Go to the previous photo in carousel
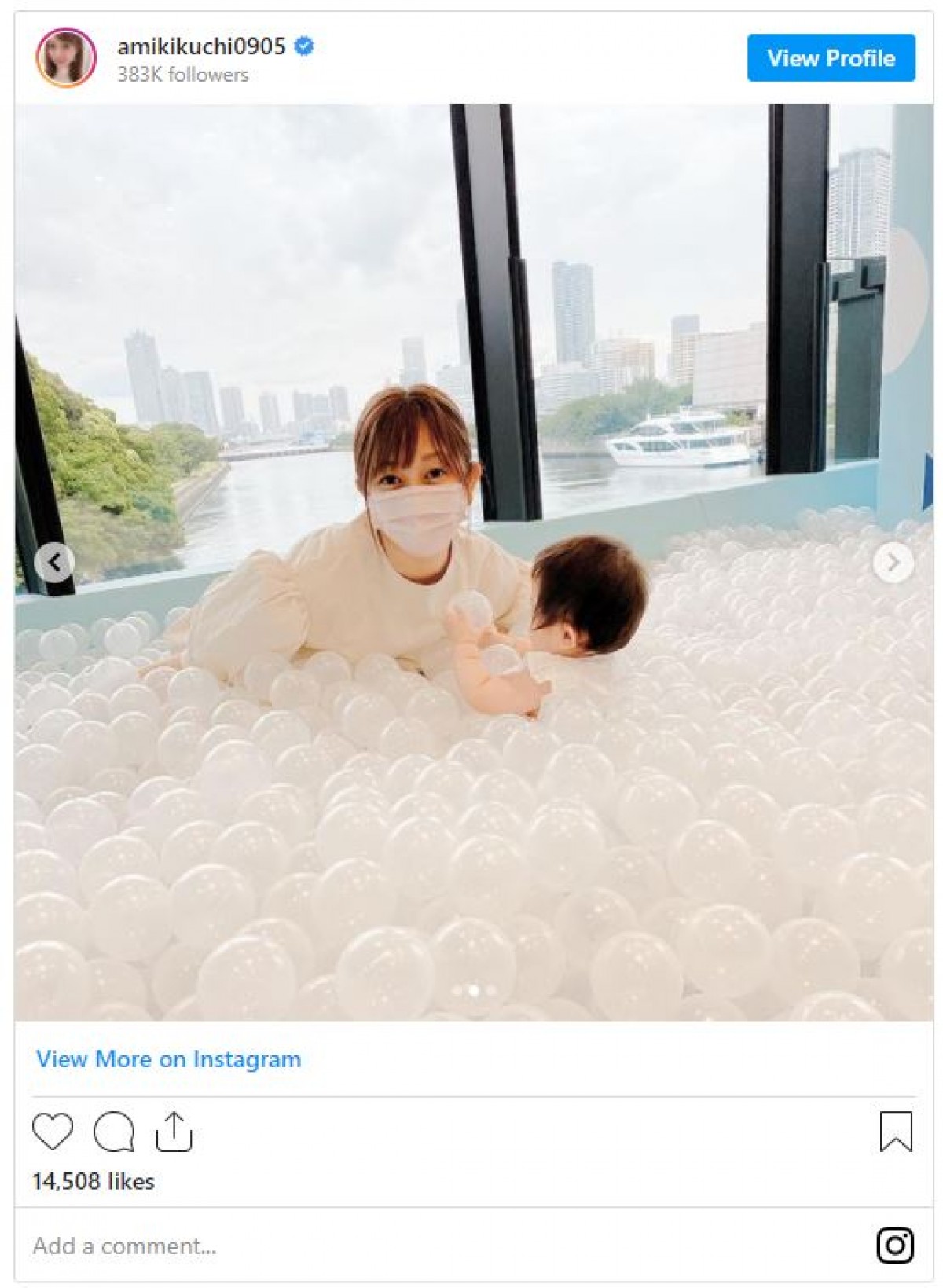The width and height of the screenshot is (943, 1288). tap(54, 562)
